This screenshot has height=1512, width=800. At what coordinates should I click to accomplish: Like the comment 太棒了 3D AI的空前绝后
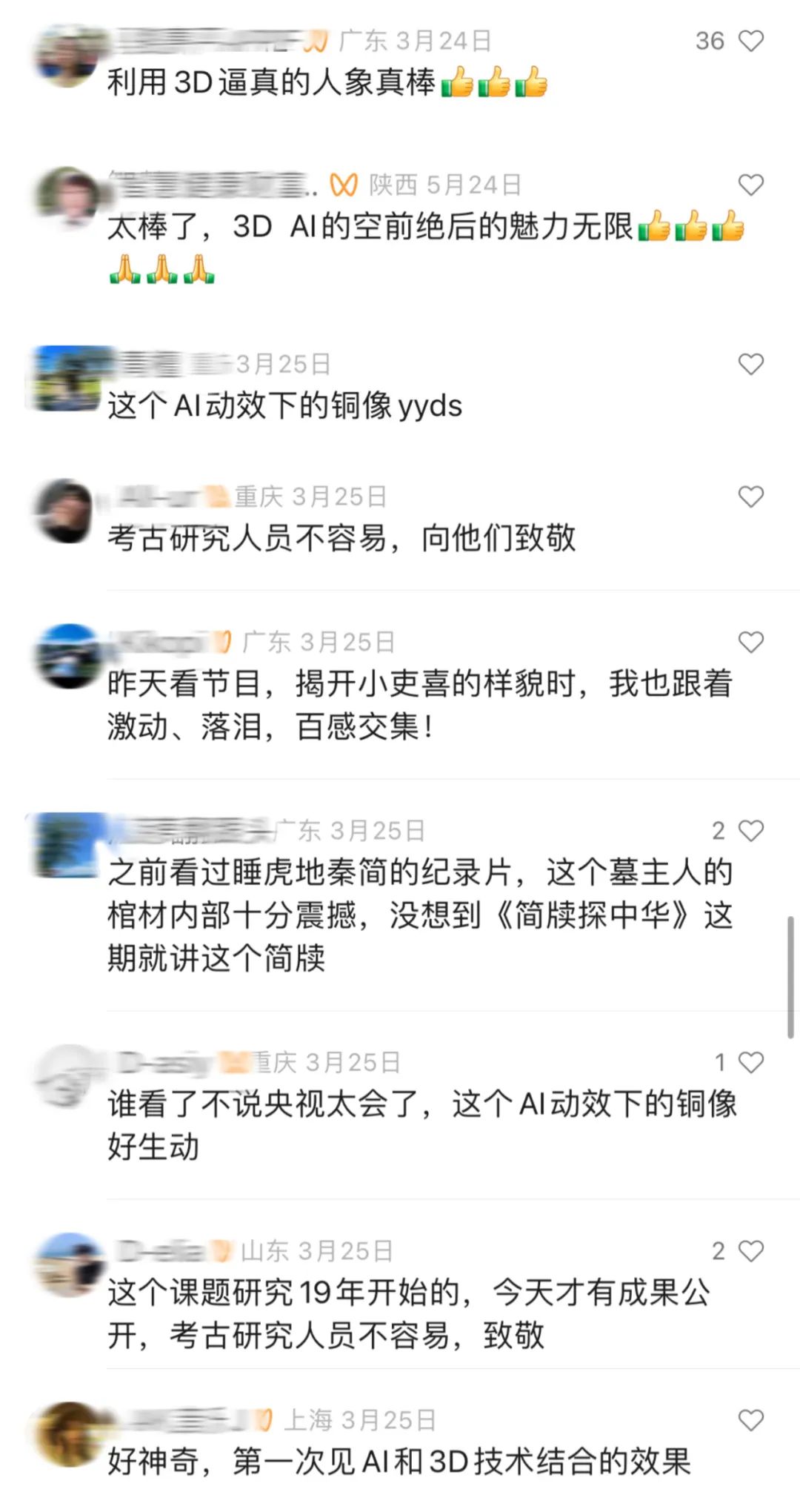[750, 185]
